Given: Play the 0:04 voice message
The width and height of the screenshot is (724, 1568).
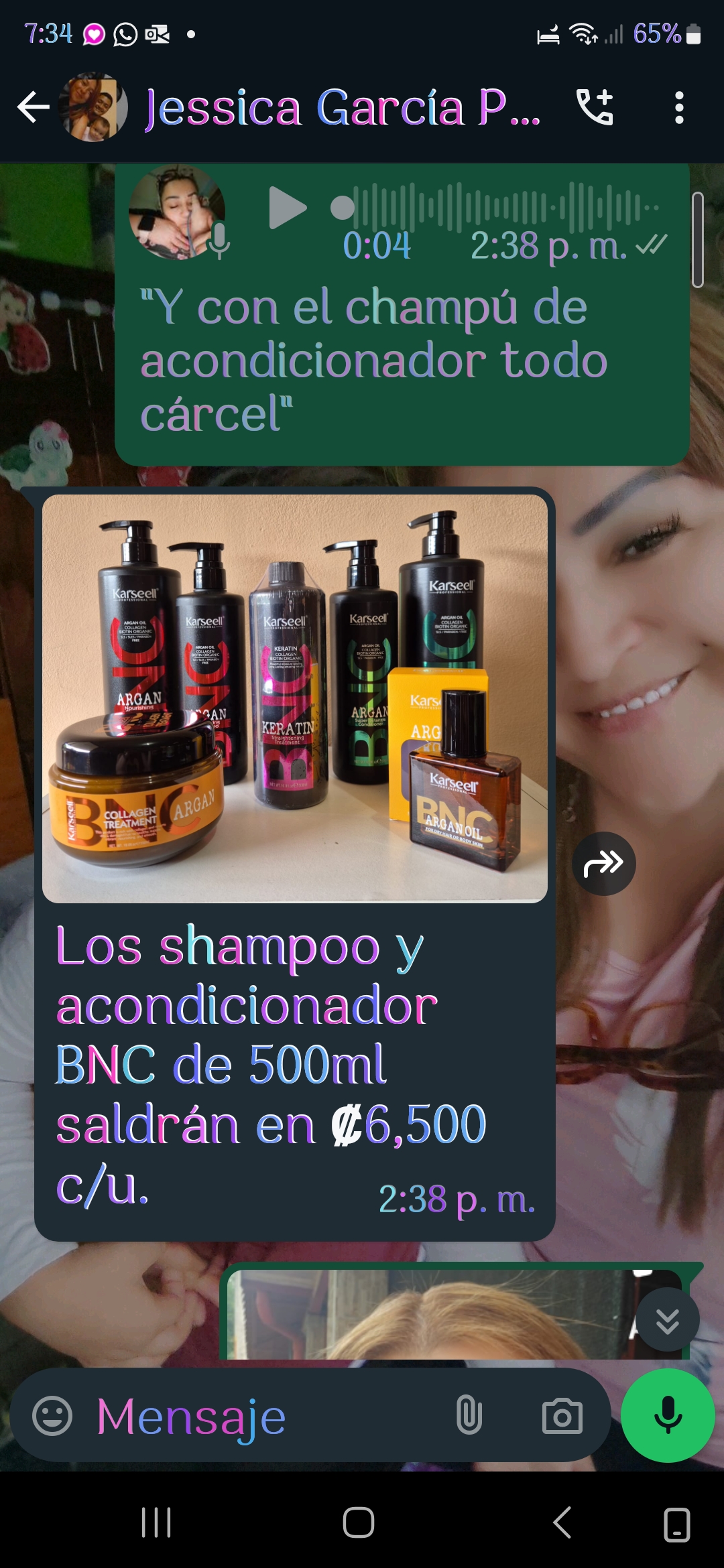Looking at the screenshot, I should coord(287,208).
